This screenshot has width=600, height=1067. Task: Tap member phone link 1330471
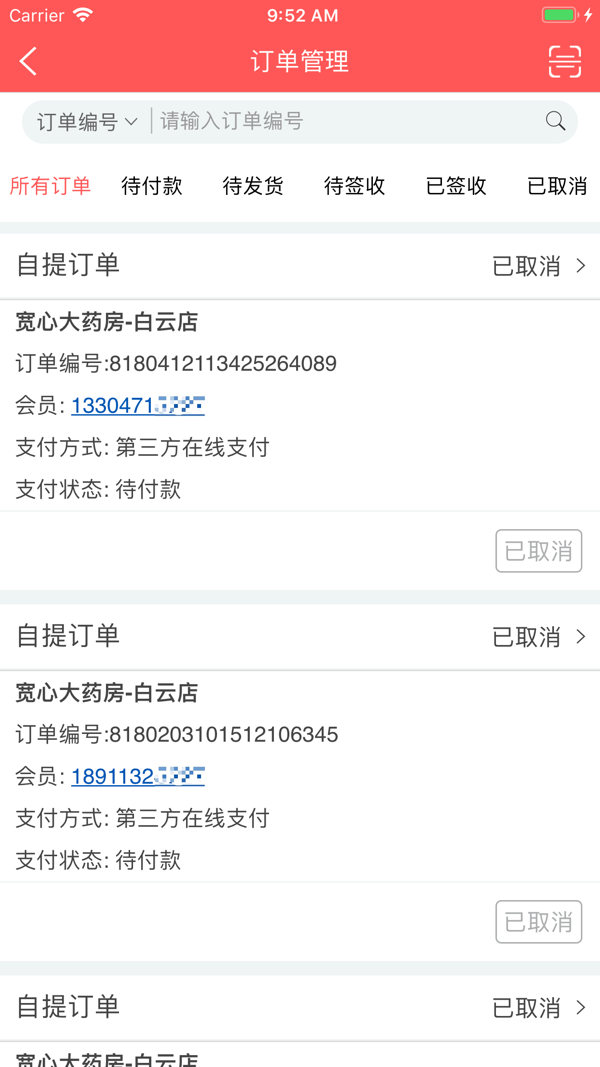click(x=138, y=406)
